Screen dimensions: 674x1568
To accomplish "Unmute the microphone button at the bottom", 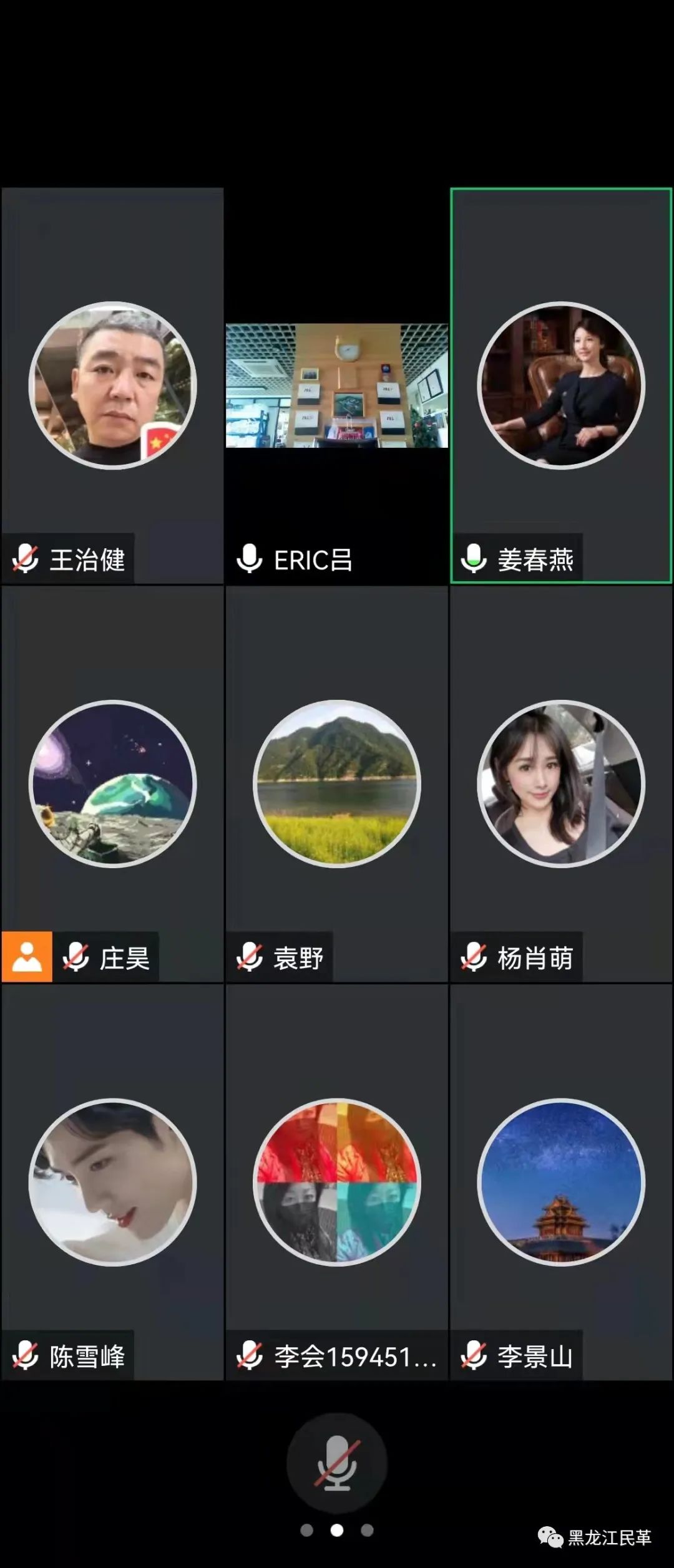I will 337,1463.
